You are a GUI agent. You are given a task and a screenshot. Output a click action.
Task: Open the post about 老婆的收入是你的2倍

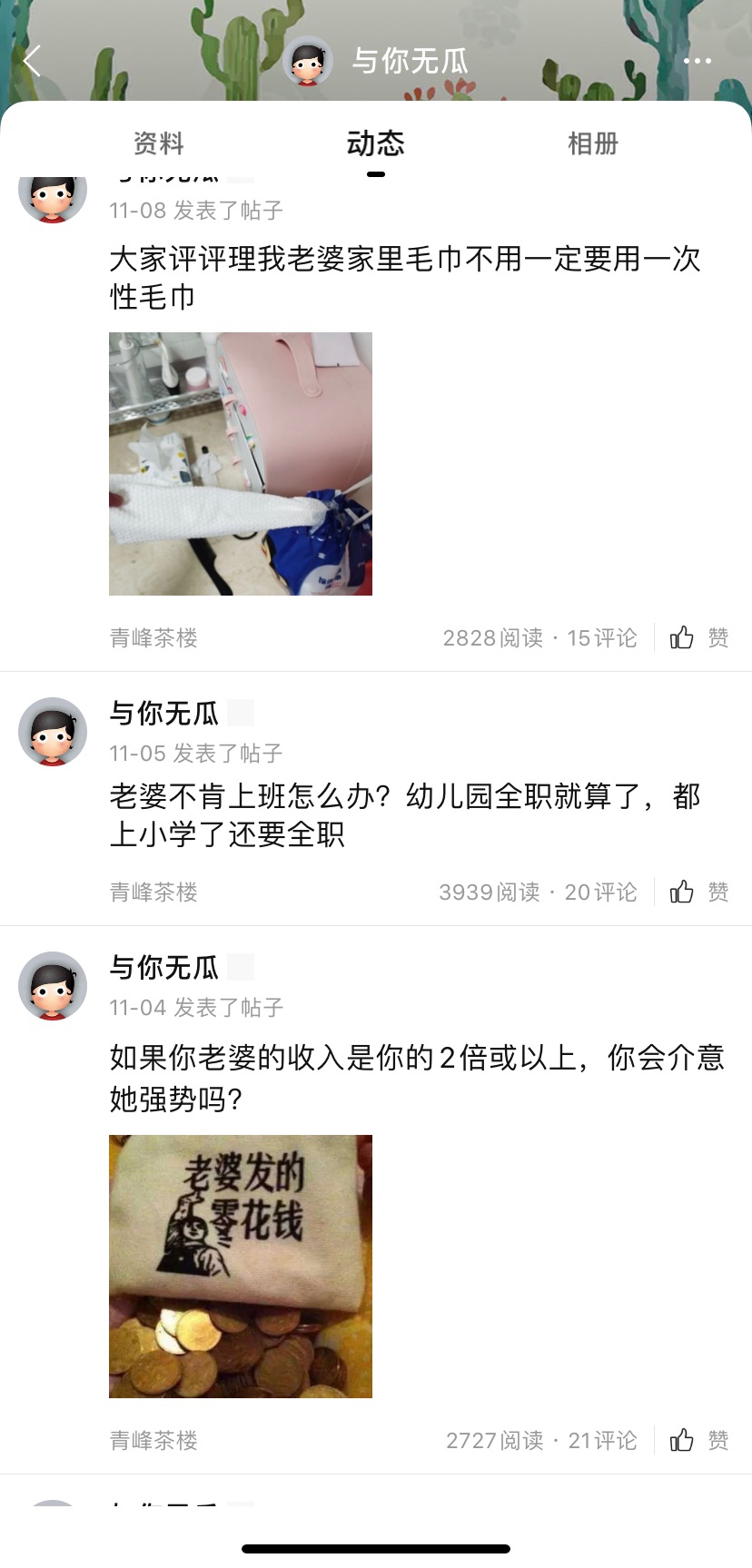(x=416, y=1078)
